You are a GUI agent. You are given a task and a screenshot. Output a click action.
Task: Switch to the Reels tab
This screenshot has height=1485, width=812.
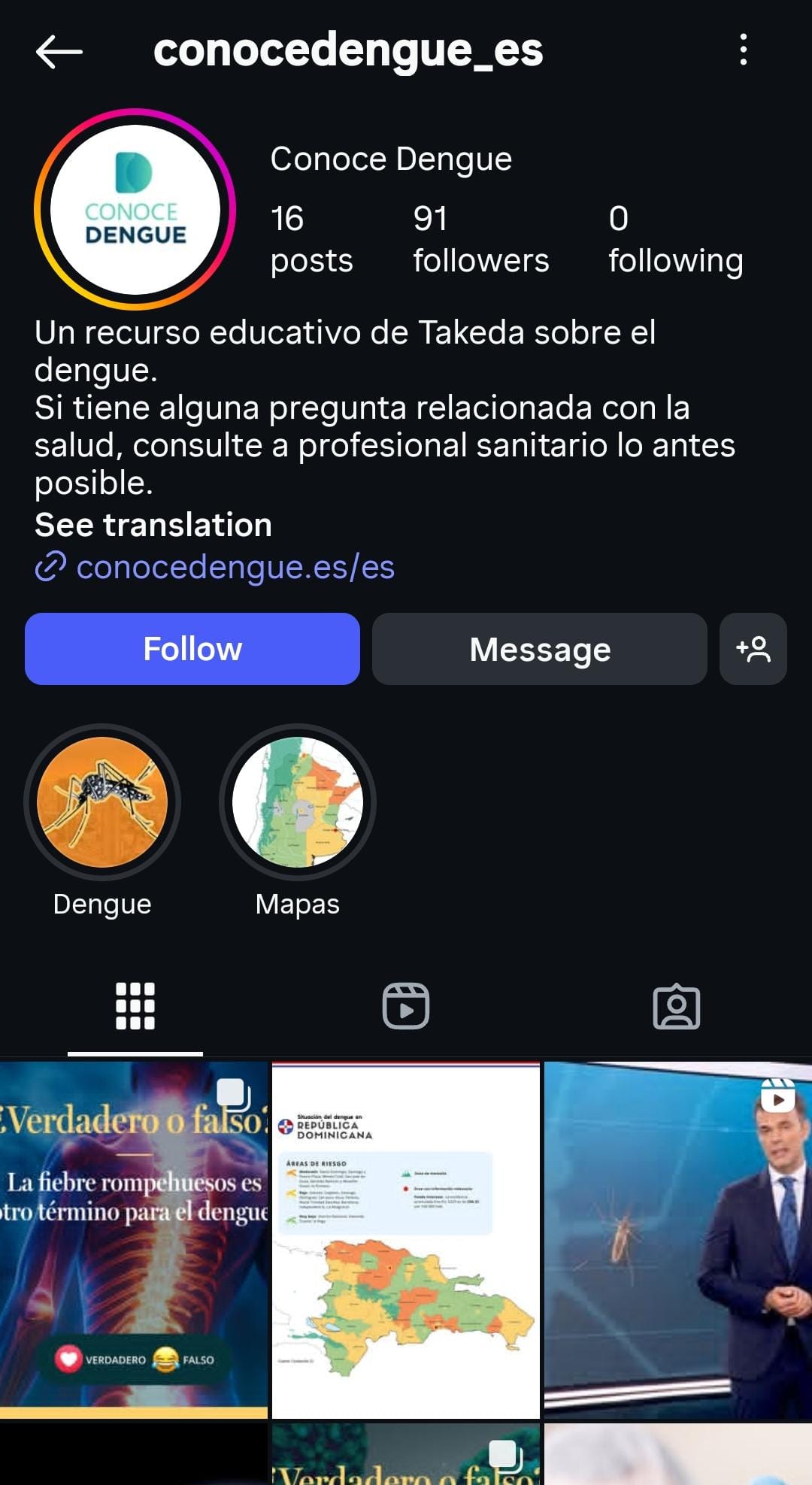(406, 1006)
